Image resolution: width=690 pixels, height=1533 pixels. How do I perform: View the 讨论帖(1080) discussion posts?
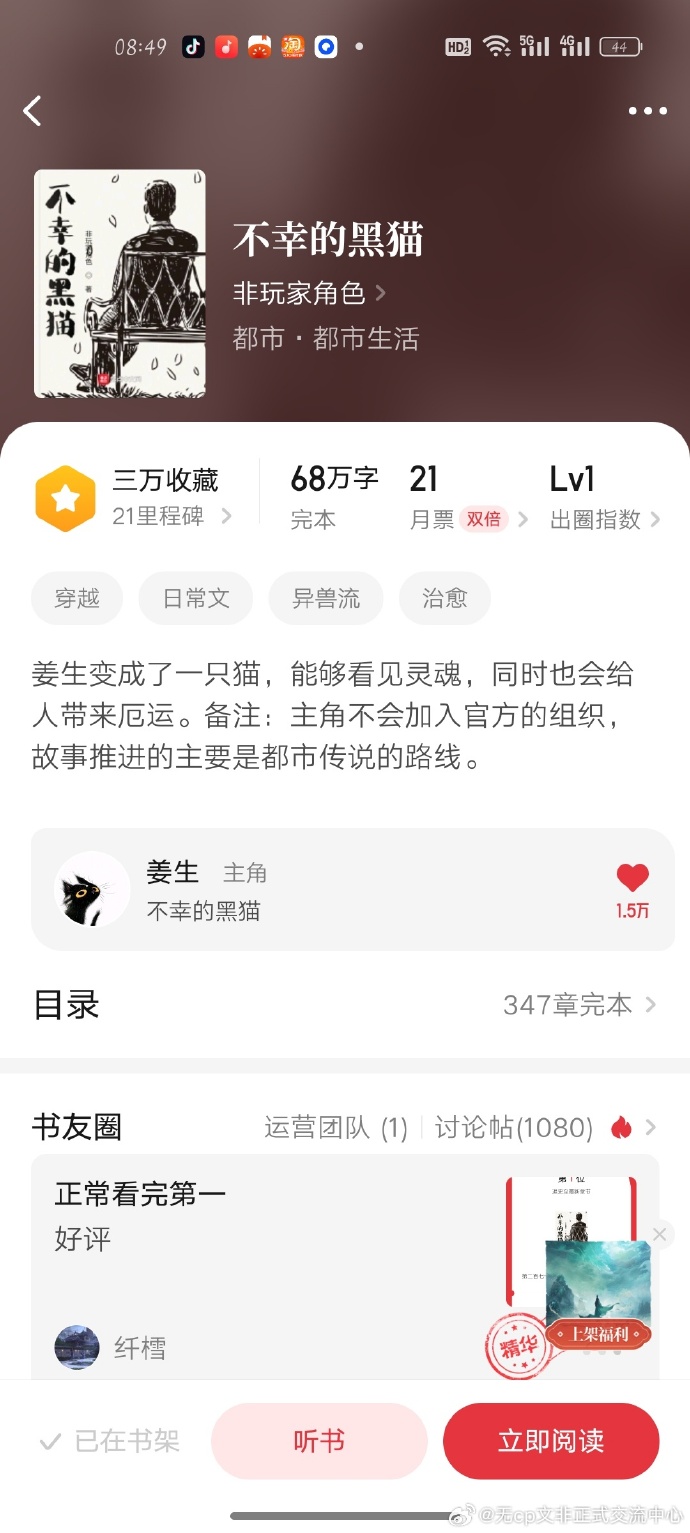click(514, 1128)
